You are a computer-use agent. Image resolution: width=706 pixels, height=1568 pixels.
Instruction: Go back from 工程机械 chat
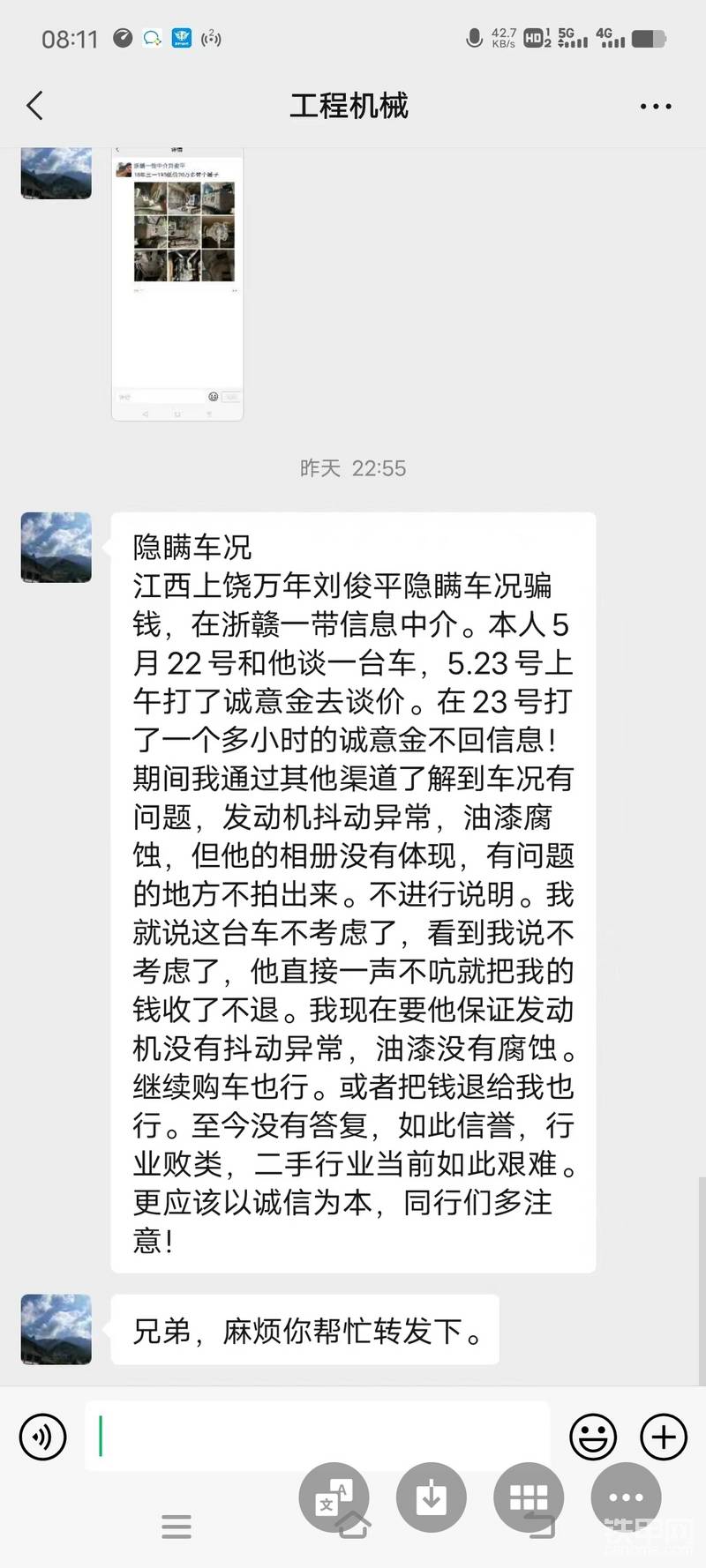coord(35,106)
